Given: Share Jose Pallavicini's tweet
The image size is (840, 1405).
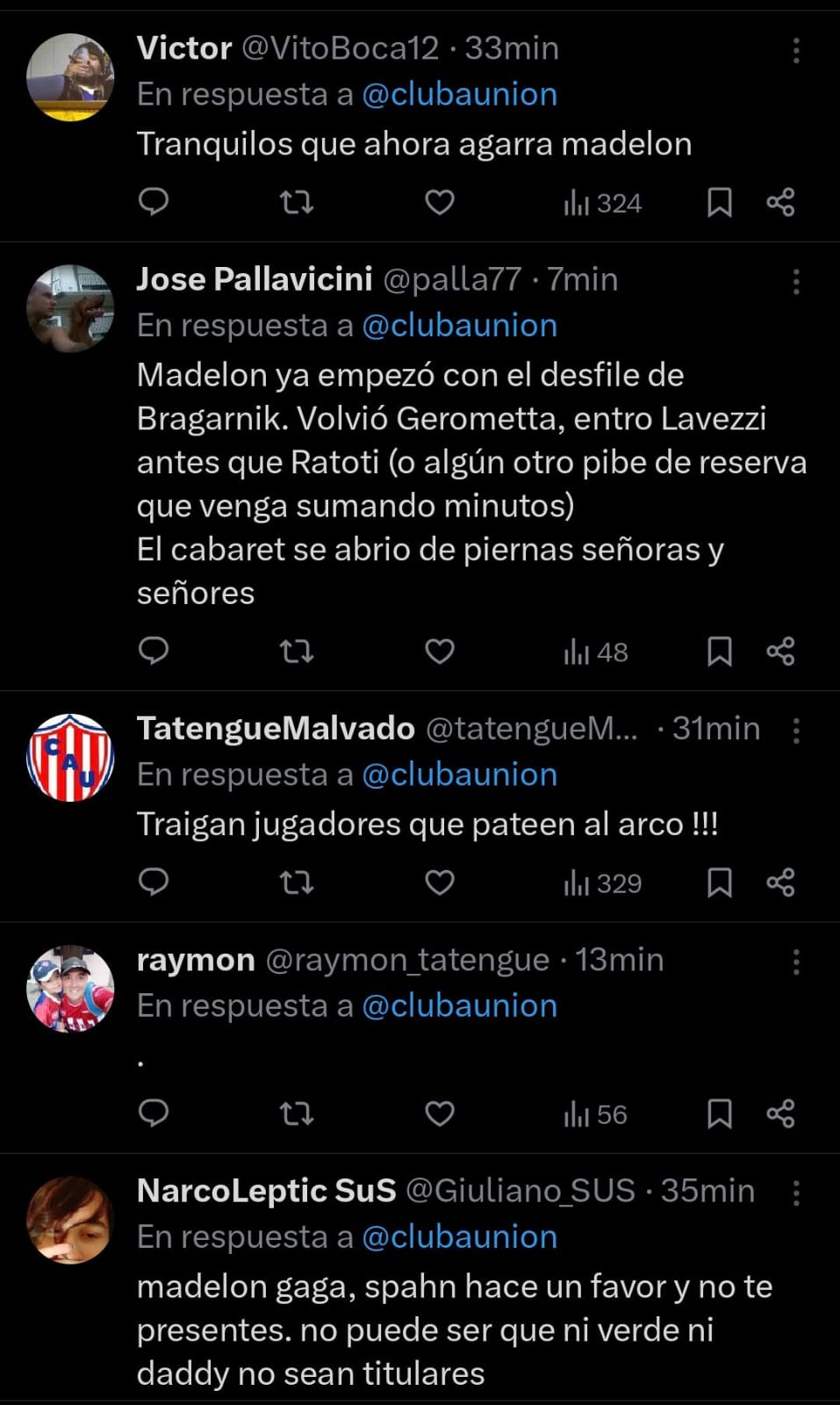Looking at the screenshot, I should tap(780, 652).
